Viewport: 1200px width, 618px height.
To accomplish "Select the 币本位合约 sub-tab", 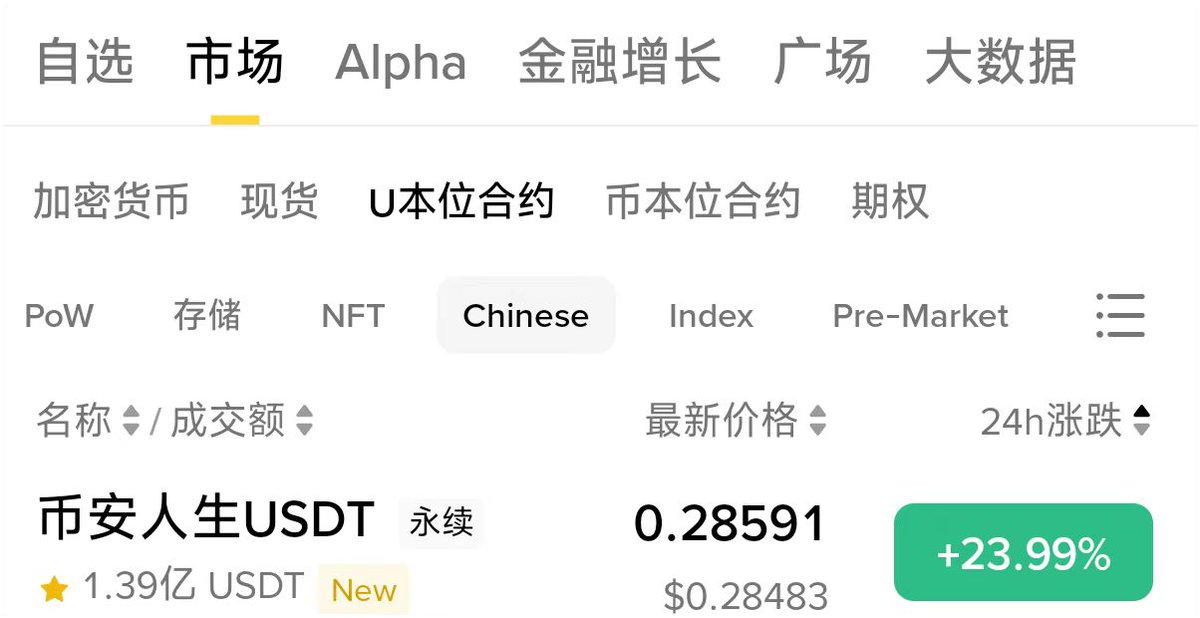I will 703,201.
